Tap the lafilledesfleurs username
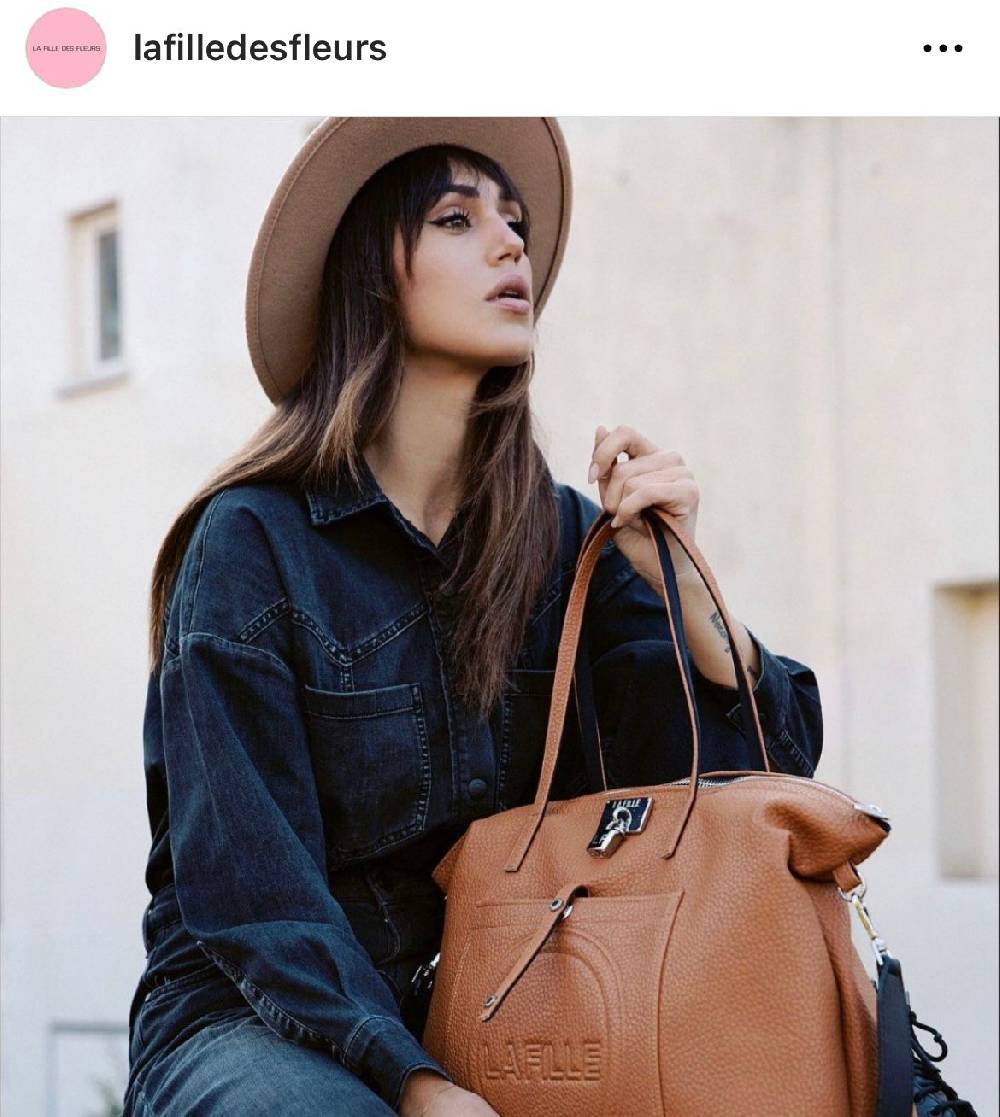This screenshot has width=1000, height=1117. (260, 48)
